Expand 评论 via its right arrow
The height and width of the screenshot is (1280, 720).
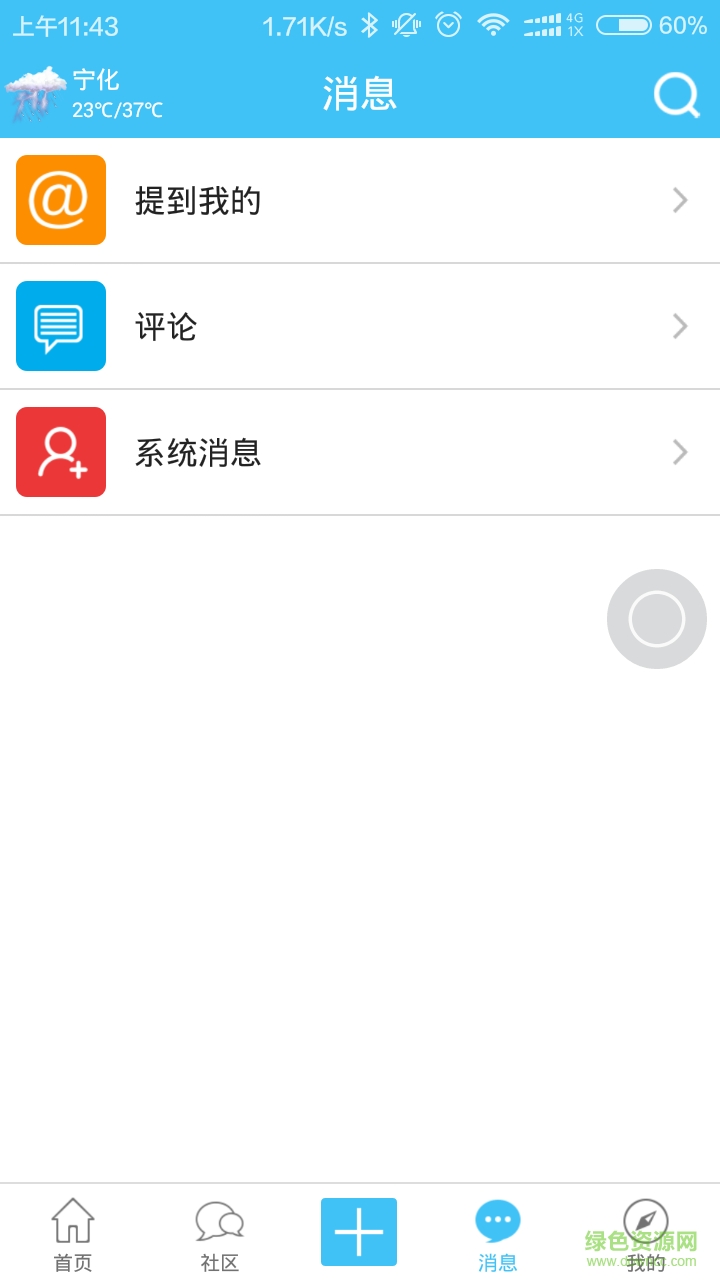[681, 326]
